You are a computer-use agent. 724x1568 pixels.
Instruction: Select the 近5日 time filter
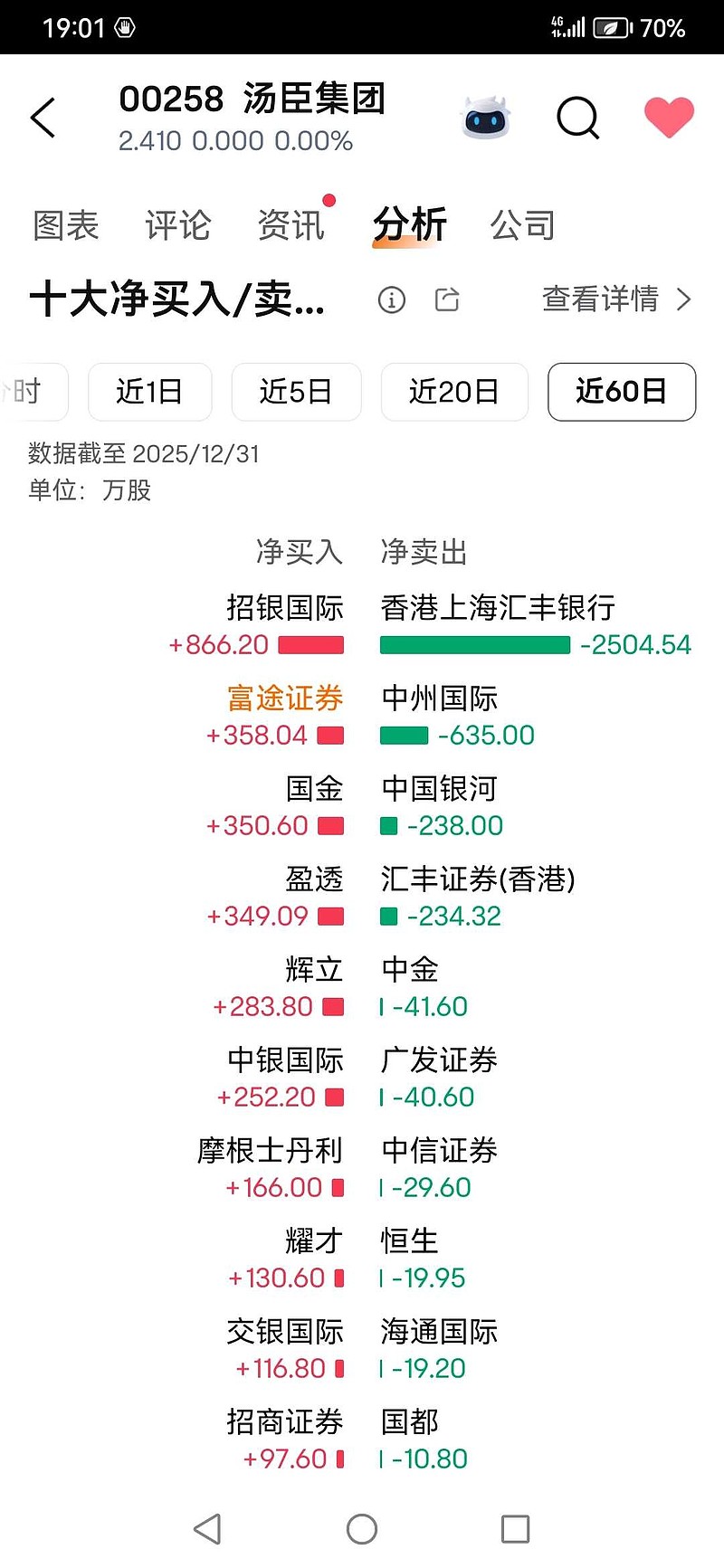tap(296, 392)
